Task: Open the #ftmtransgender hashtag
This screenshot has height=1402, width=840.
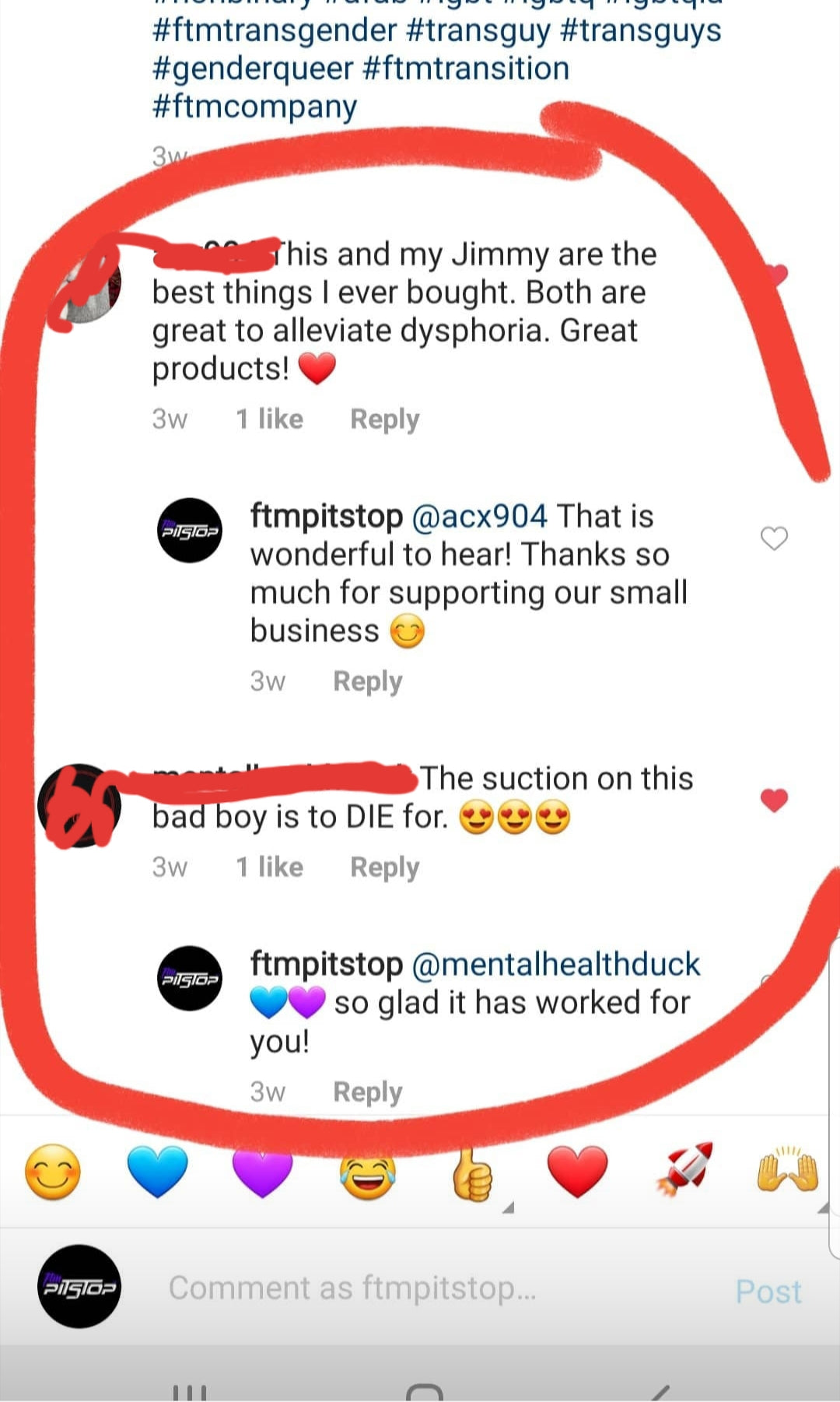Action: [x=275, y=31]
